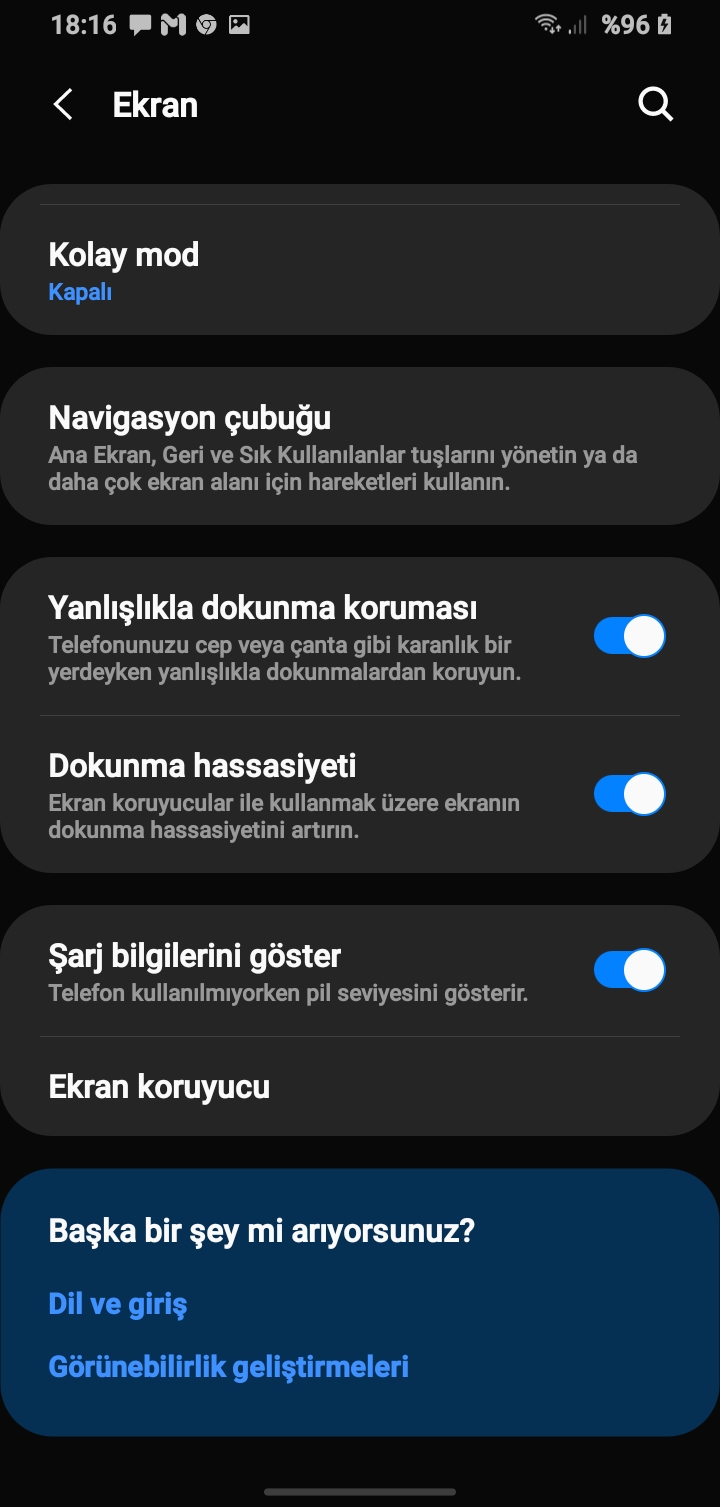Turn off Dokunma hassasiyeti switch
The width and height of the screenshot is (720, 1507).
click(629, 795)
